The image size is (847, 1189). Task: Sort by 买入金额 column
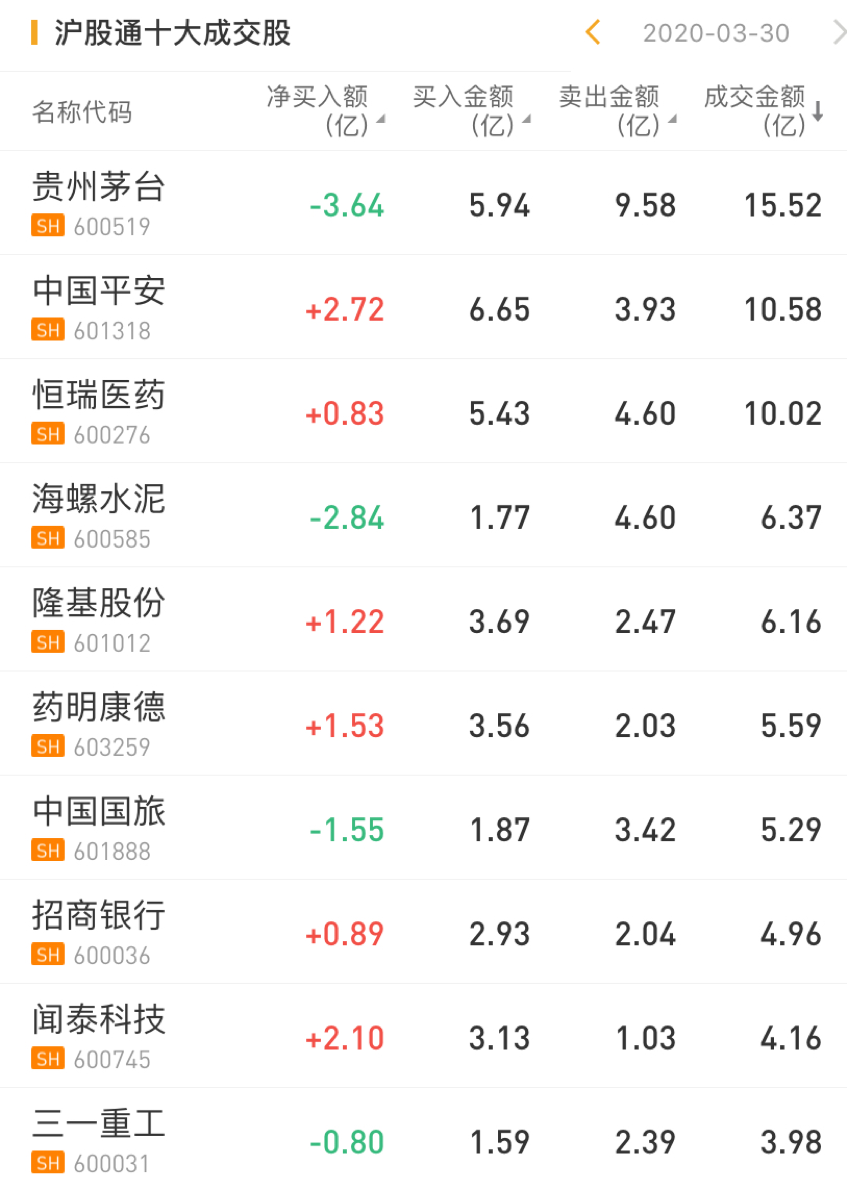(x=470, y=110)
